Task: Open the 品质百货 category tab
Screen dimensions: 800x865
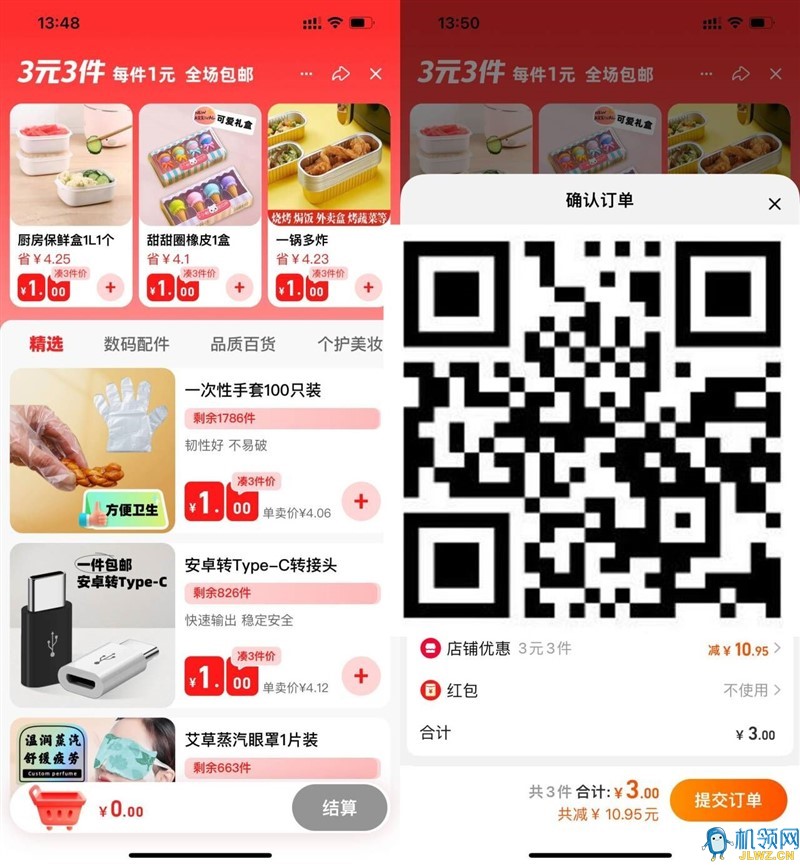Action: pyautogui.click(x=243, y=344)
